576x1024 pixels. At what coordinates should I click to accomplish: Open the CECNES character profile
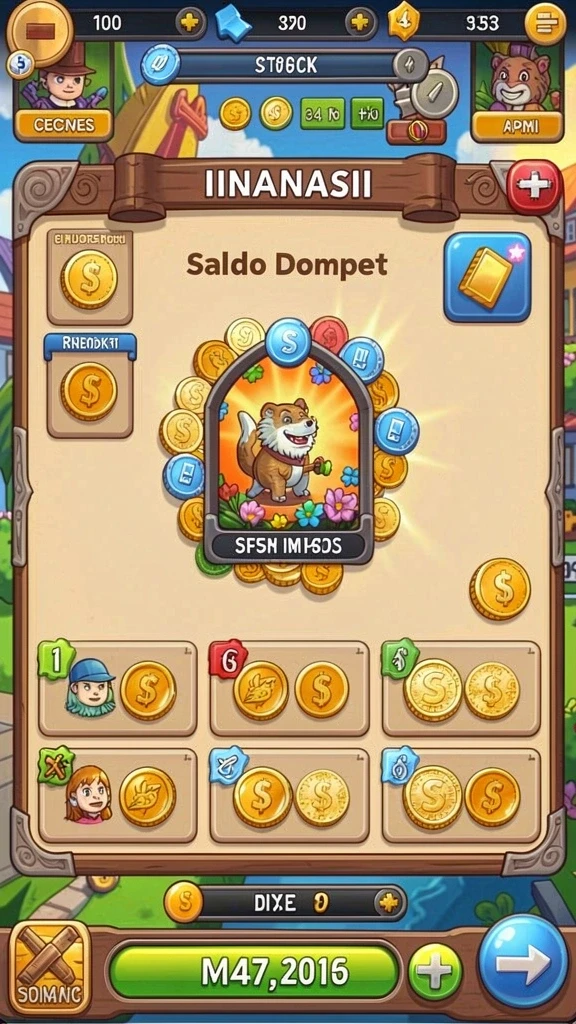[64, 91]
